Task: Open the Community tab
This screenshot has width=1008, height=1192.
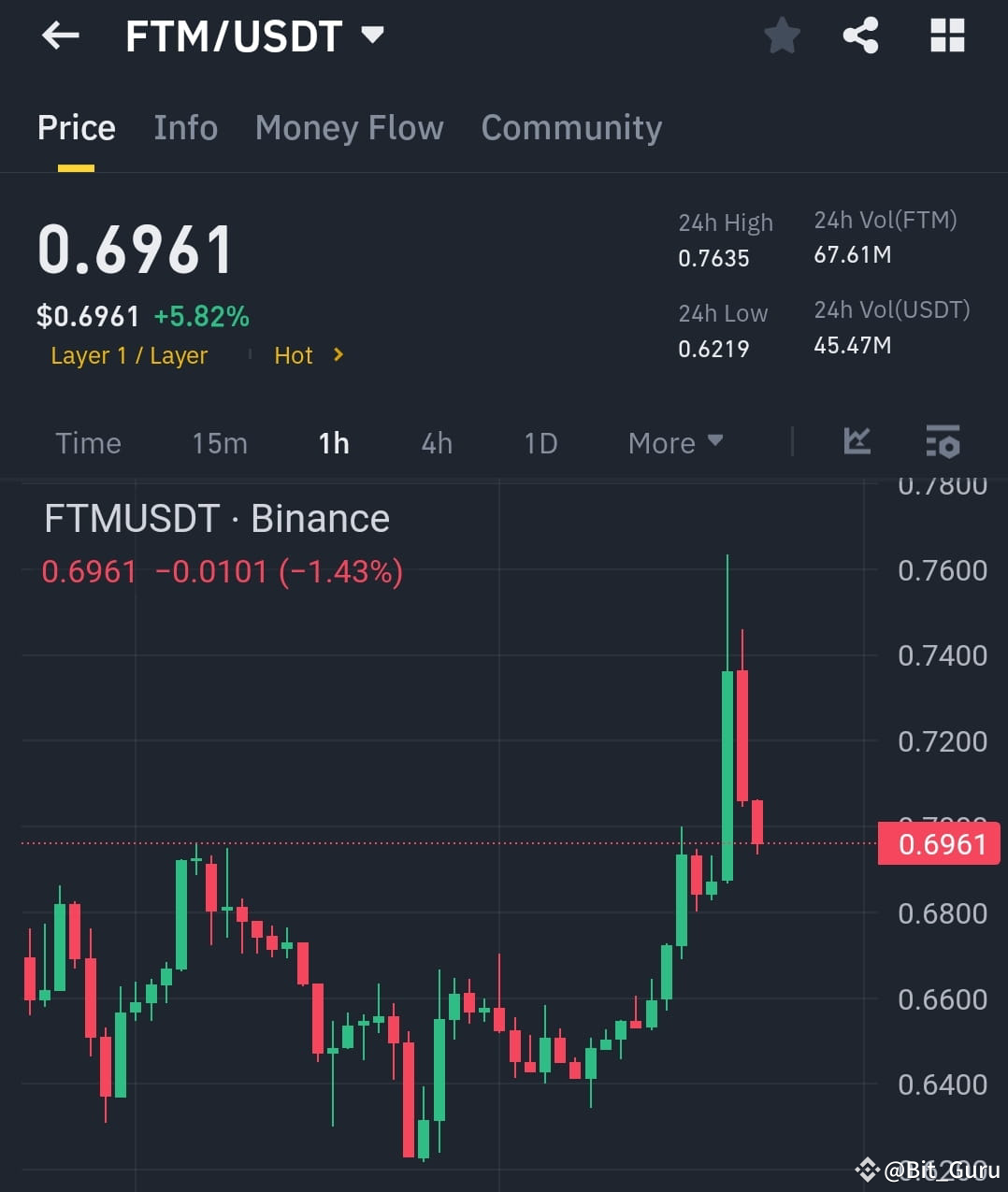Action: coord(571,128)
